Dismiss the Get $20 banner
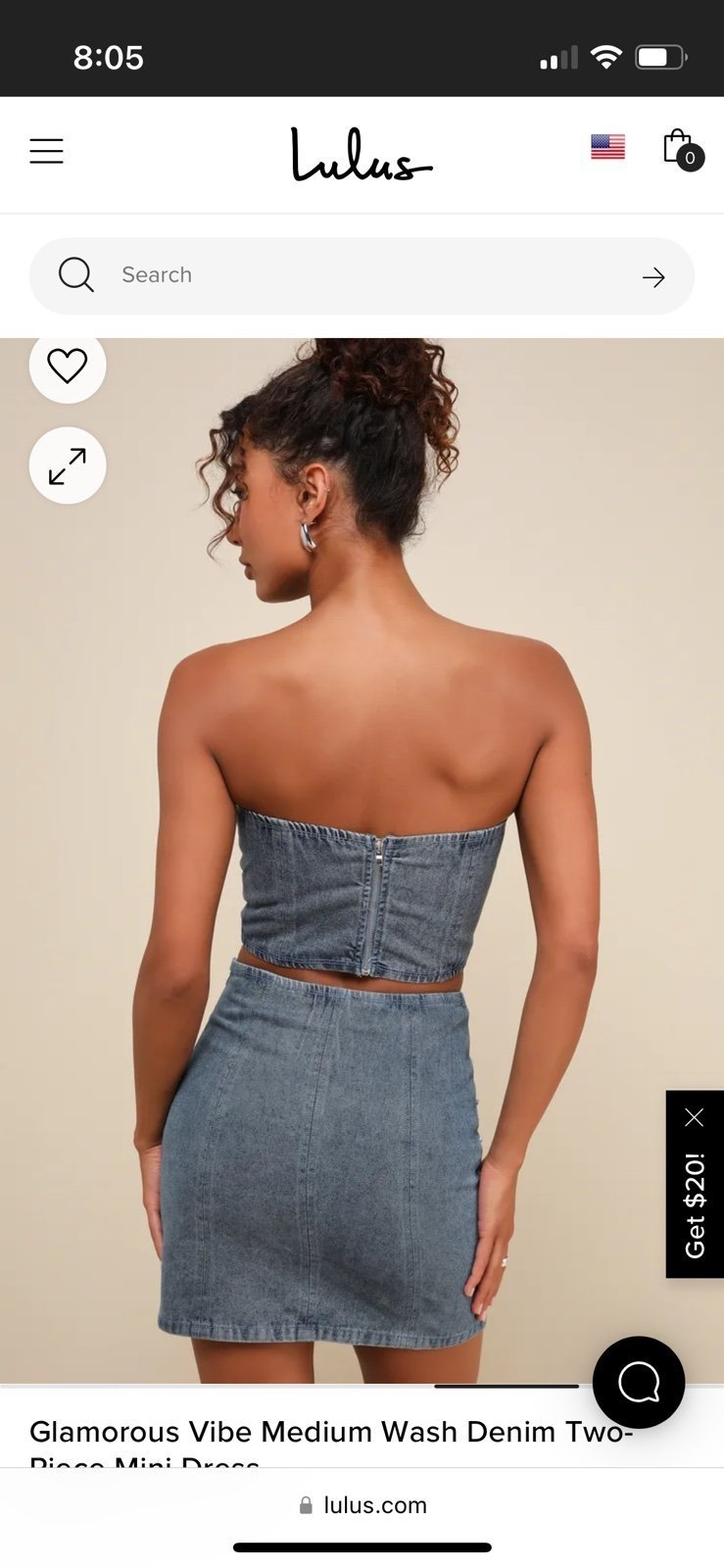The height and width of the screenshot is (1568, 724). click(x=695, y=1117)
